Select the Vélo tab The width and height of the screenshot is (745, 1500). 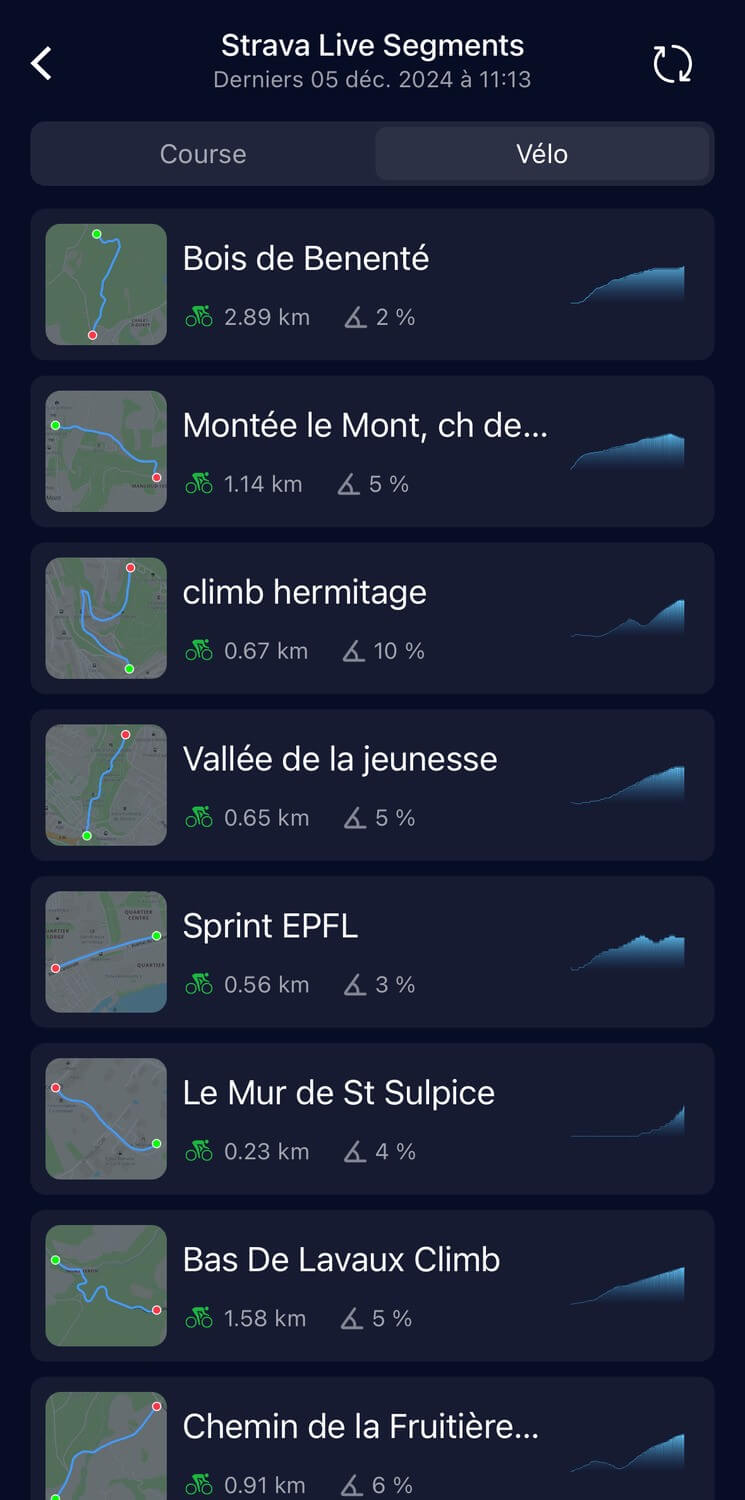[x=542, y=154]
